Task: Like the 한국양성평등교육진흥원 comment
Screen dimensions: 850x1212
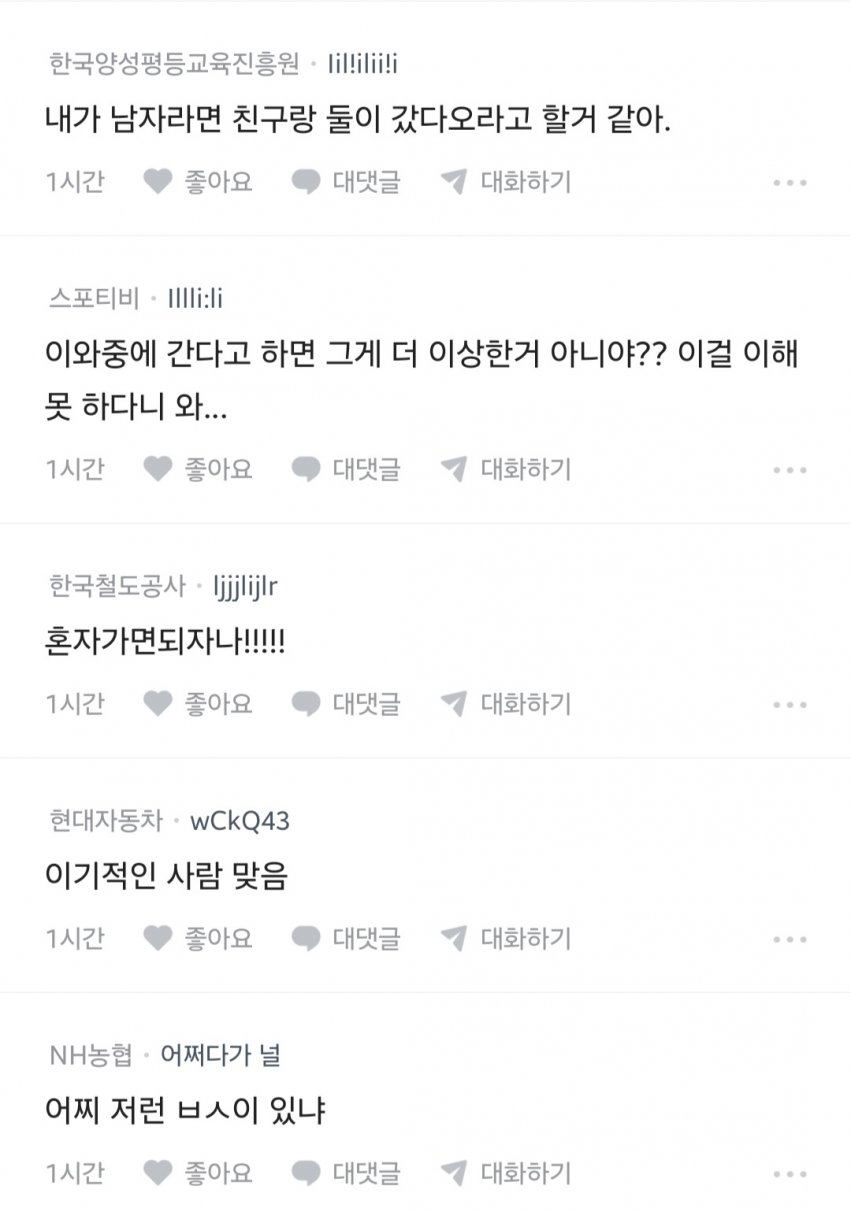Action: tap(197, 182)
